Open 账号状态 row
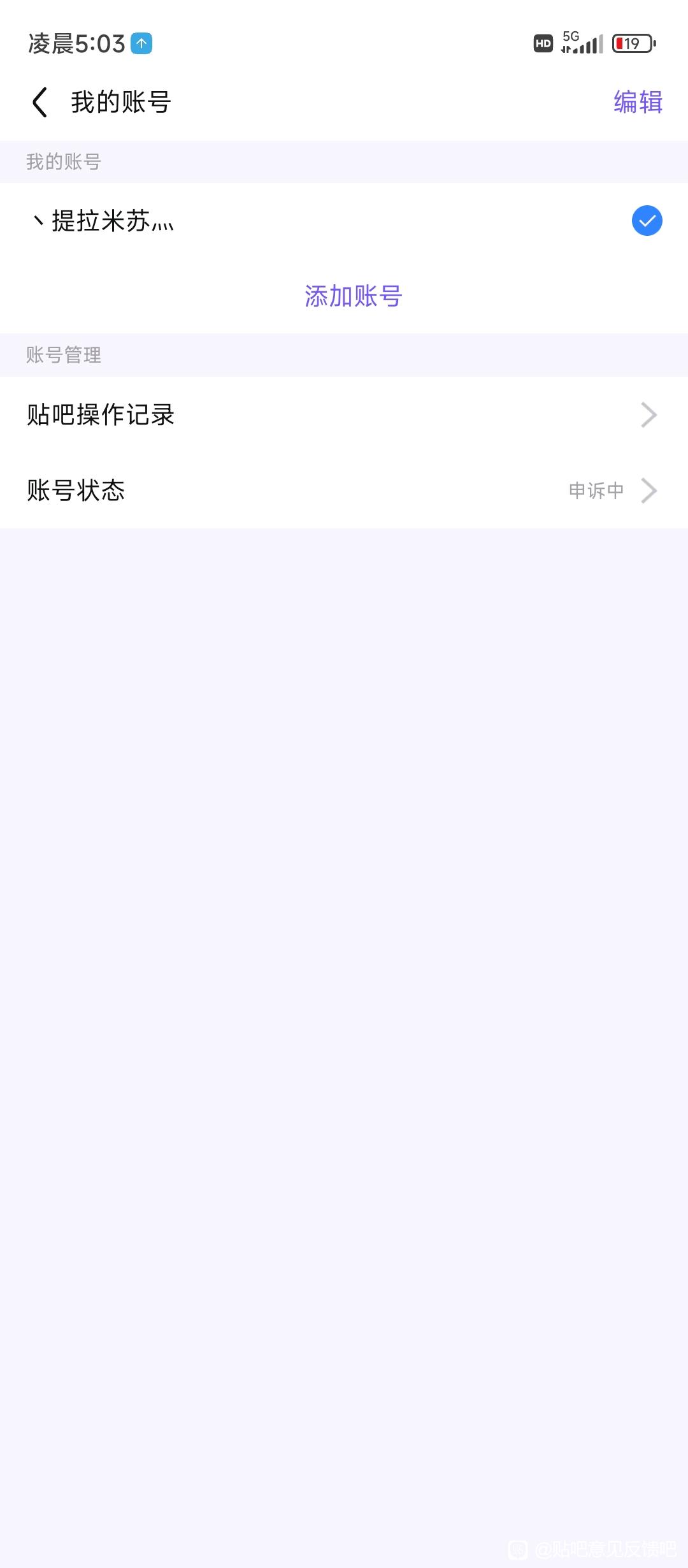688x1568 pixels. point(344,490)
